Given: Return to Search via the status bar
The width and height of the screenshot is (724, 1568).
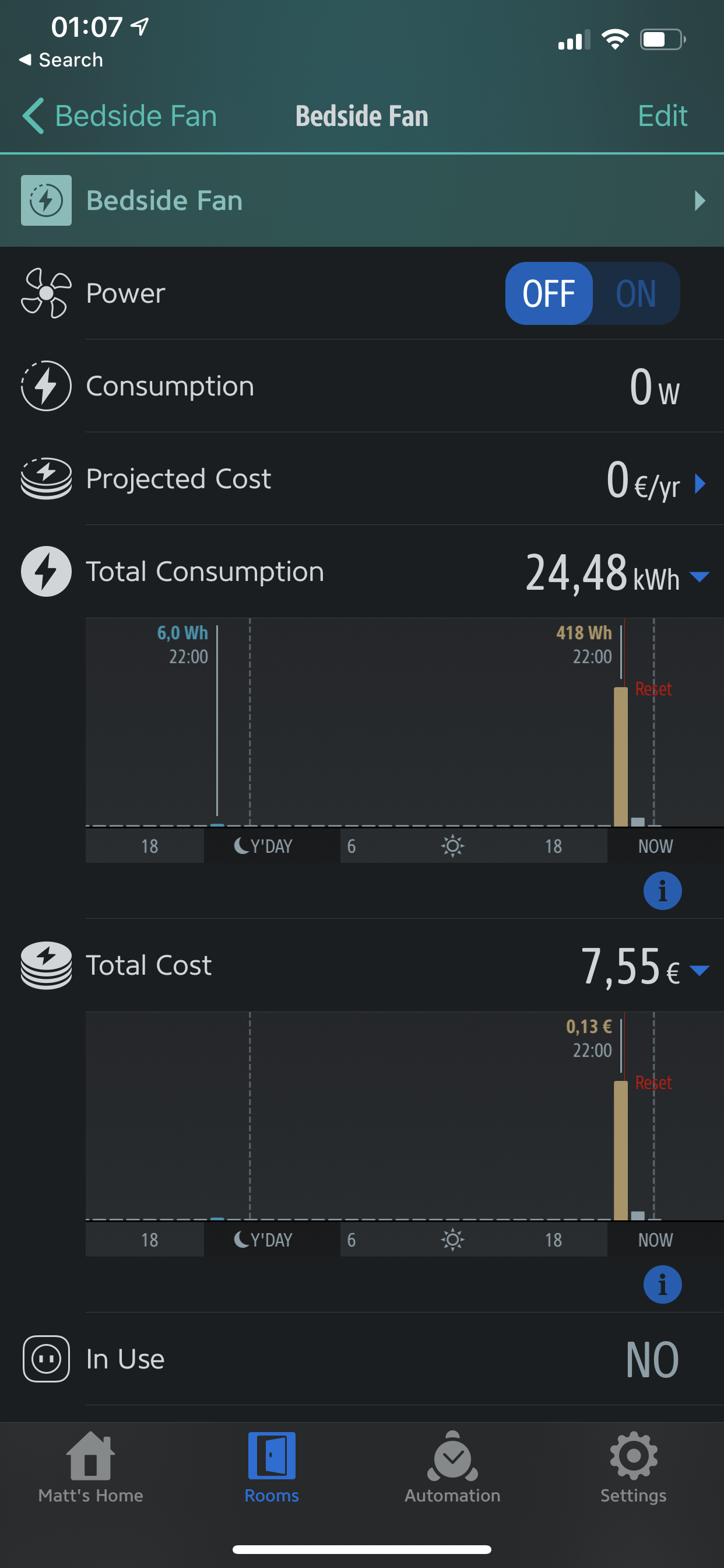Looking at the screenshot, I should point(61,60).
